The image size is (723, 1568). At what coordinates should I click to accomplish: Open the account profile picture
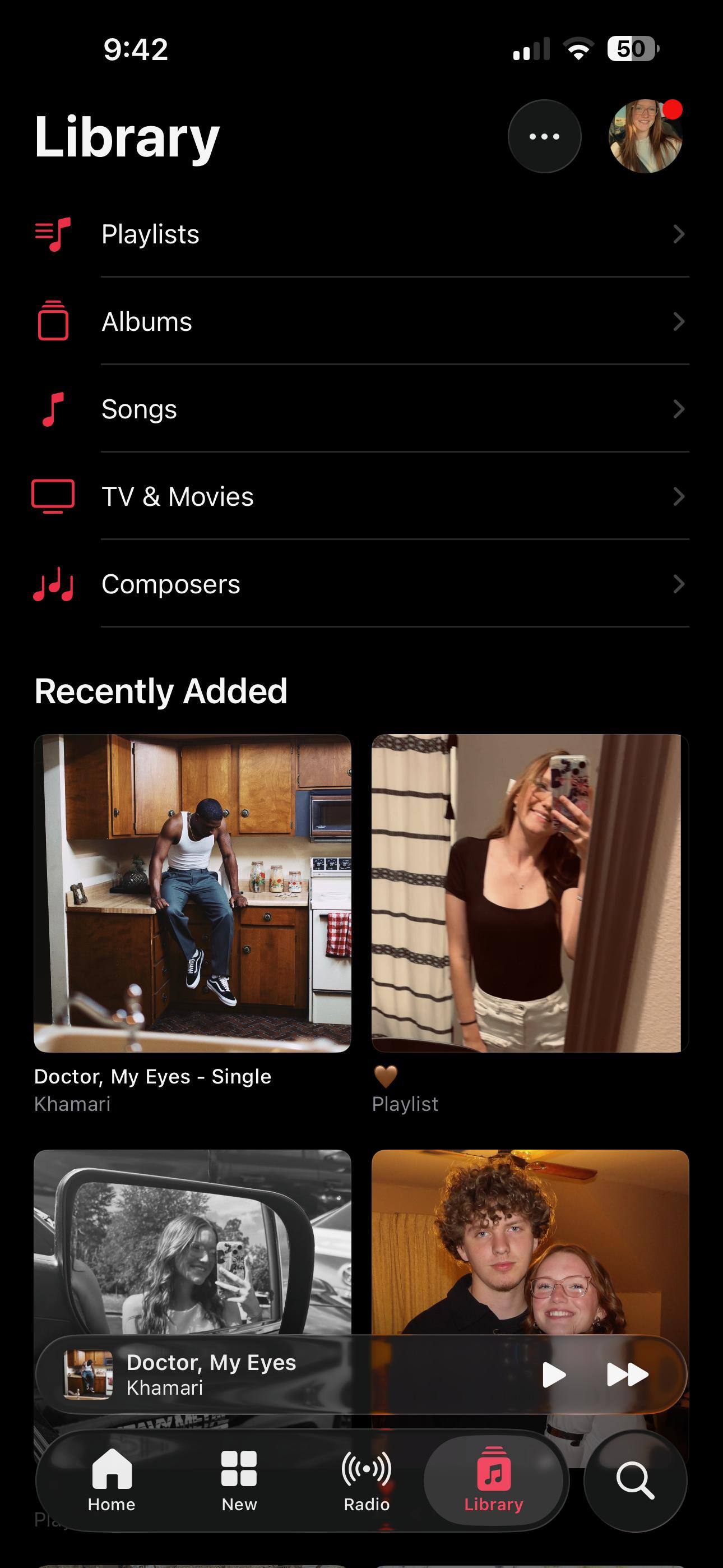pyautogui.click(x=645, y=136)
